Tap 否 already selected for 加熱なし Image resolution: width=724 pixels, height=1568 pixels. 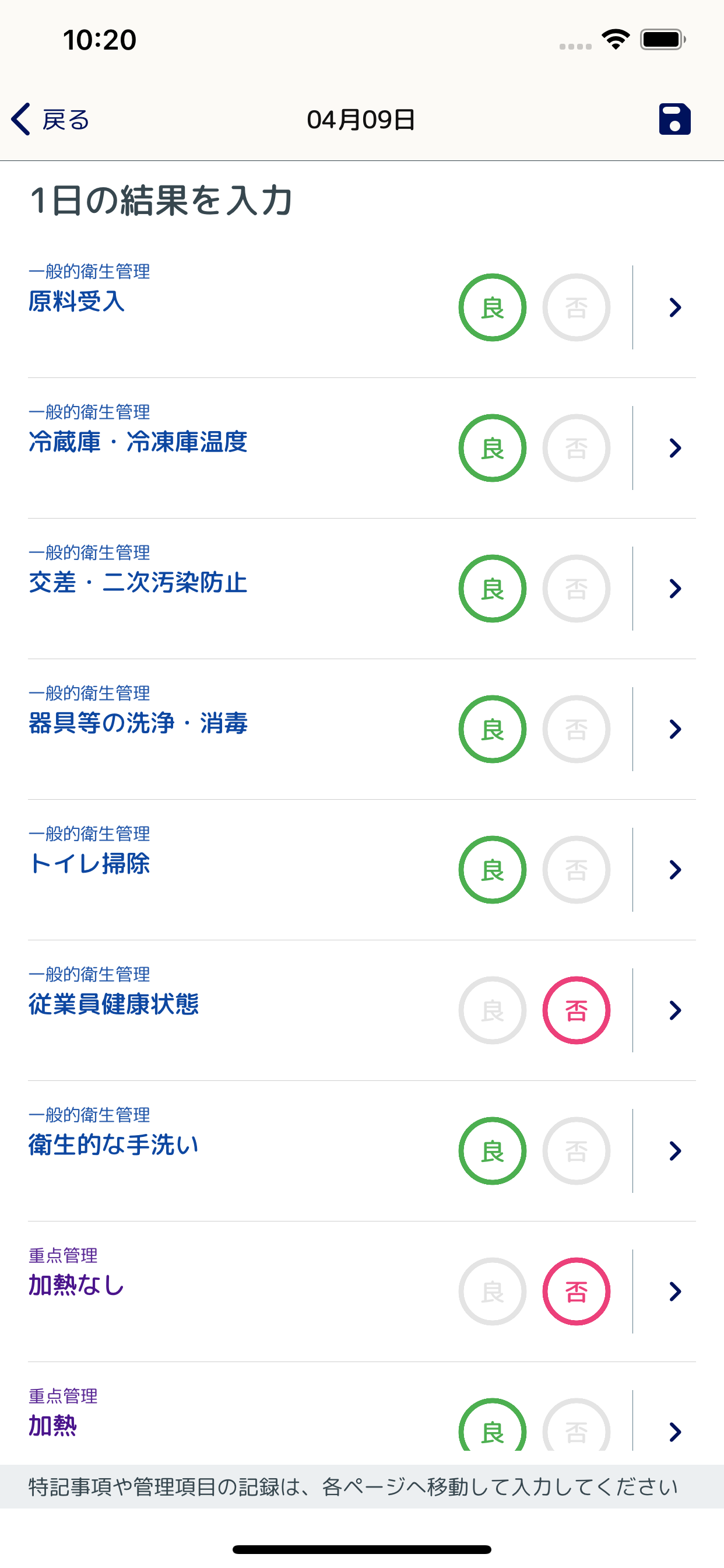[x=576, y=1291]
